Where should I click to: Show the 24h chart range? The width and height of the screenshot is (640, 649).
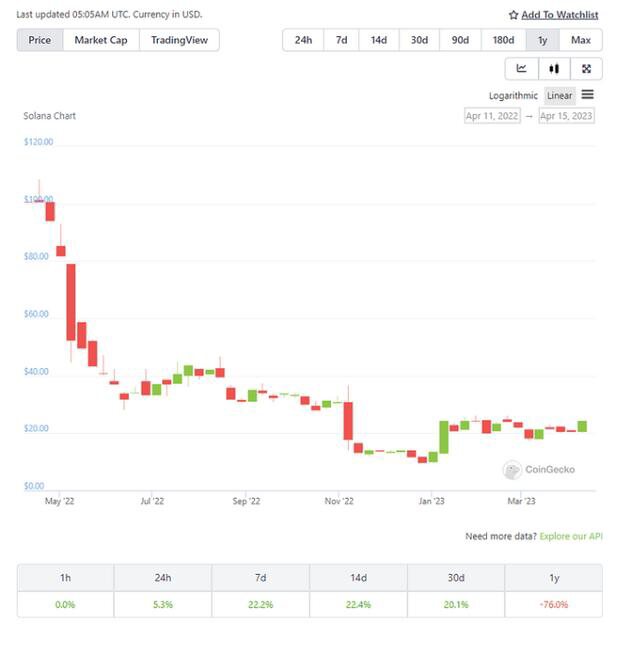(x=303, y=40)
